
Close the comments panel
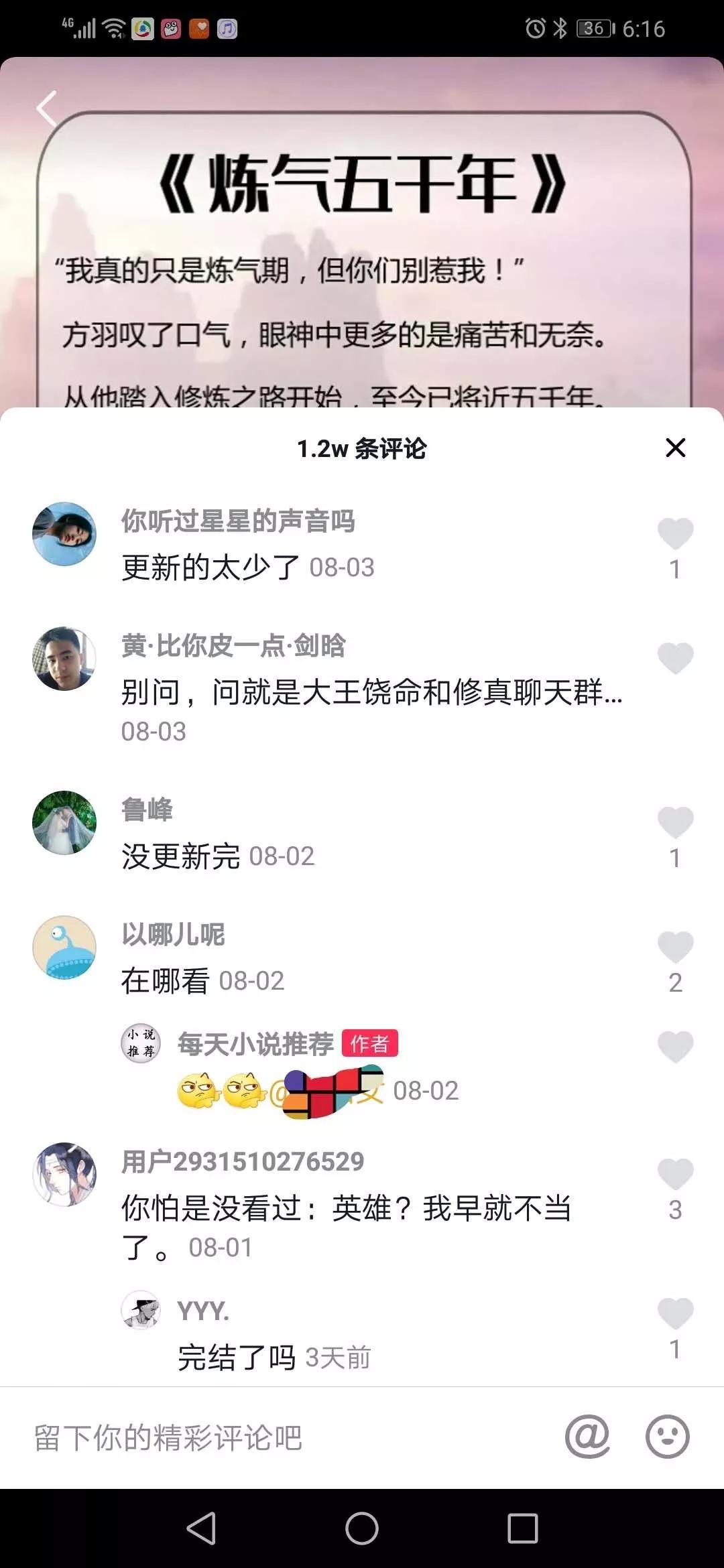[675, 448]
